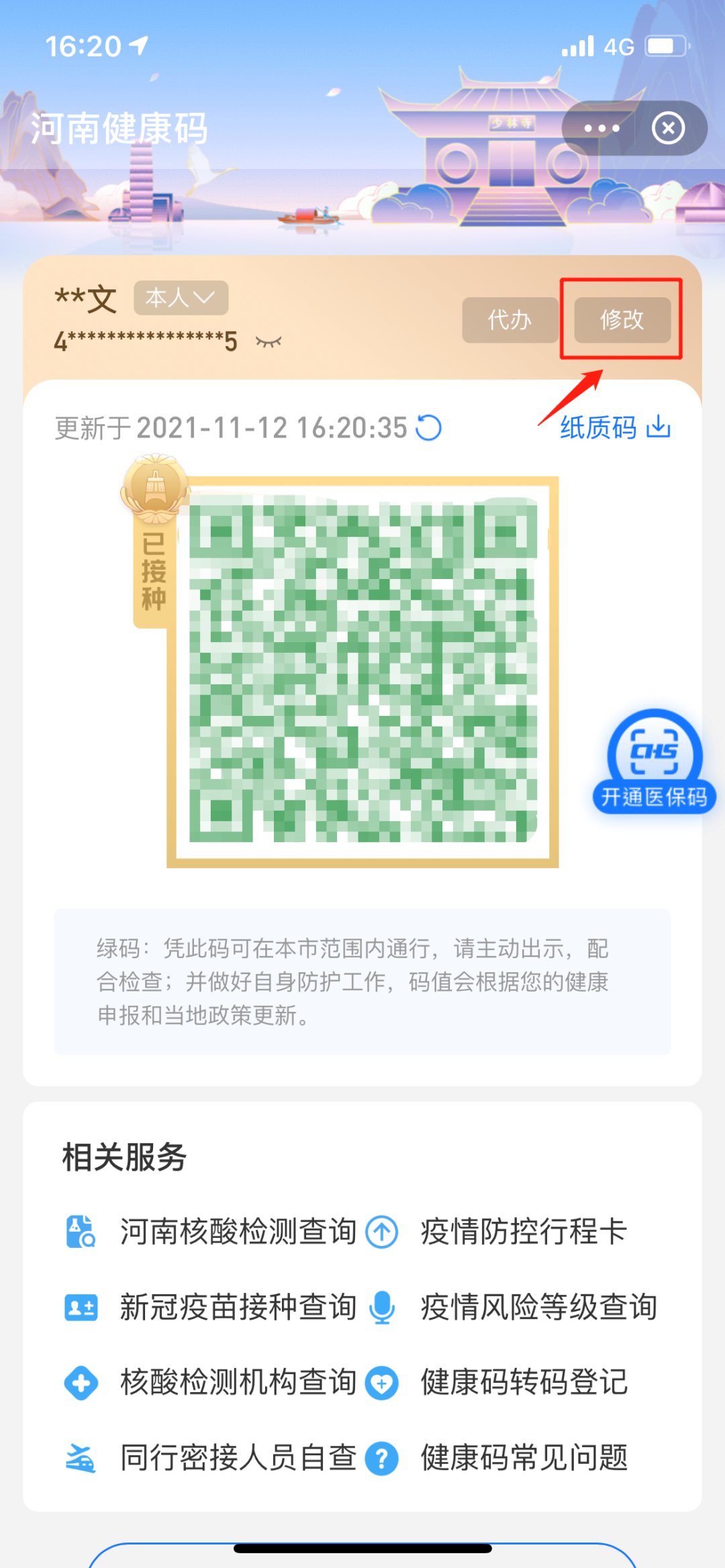Open 健康码转码登记
Image resolution: width=725 pixels, height=1568 pixels.
tap(524, 1382)
